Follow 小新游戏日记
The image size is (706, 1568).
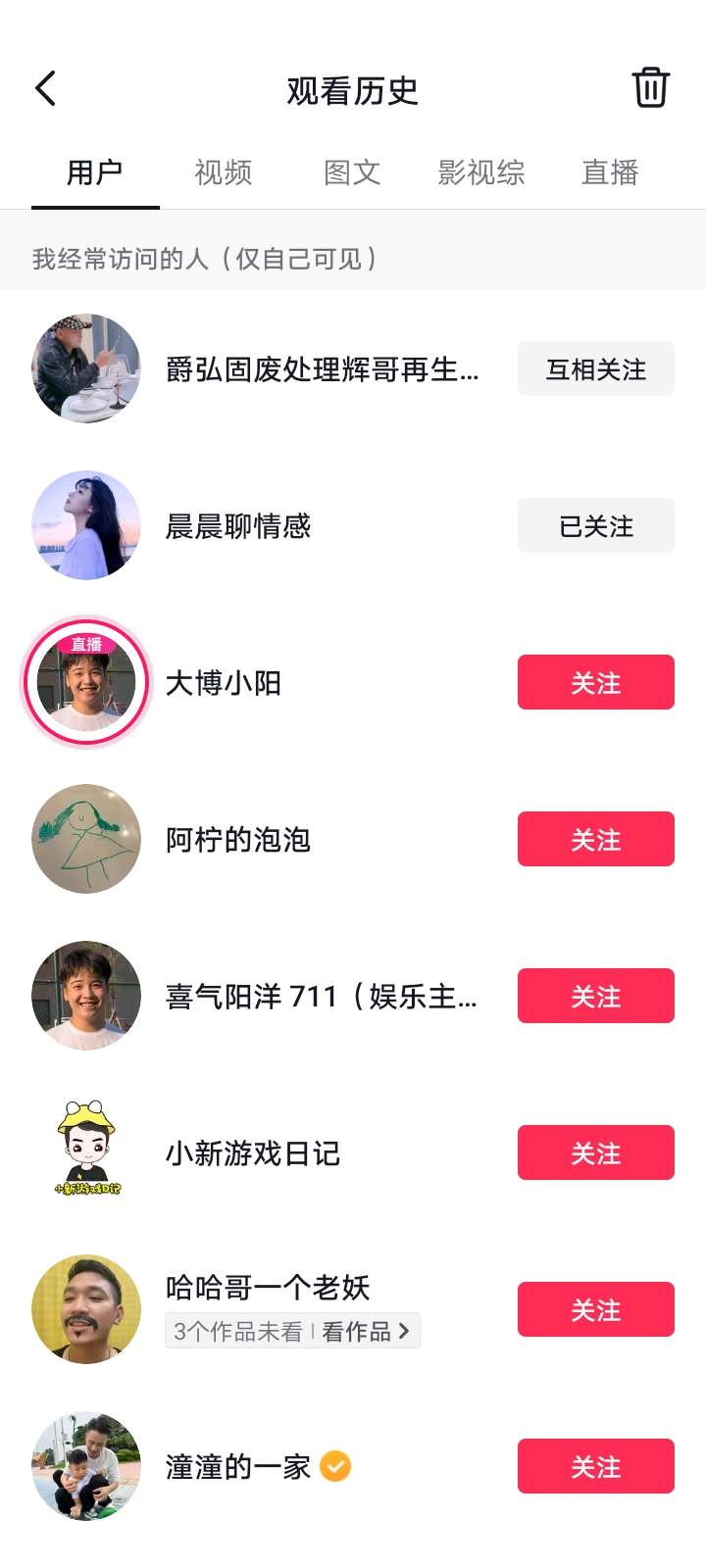[x=595, y=1152]
